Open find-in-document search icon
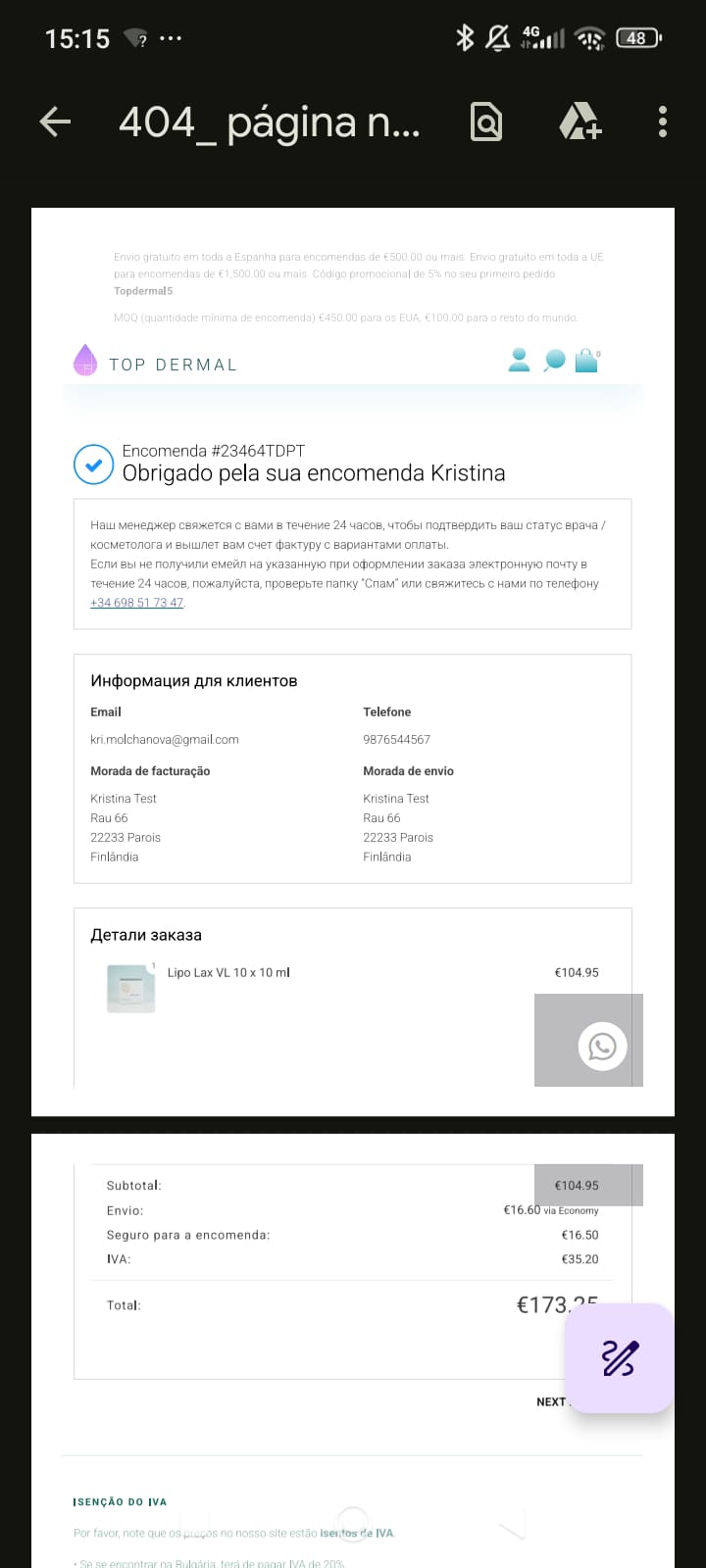 click(486, 122)
